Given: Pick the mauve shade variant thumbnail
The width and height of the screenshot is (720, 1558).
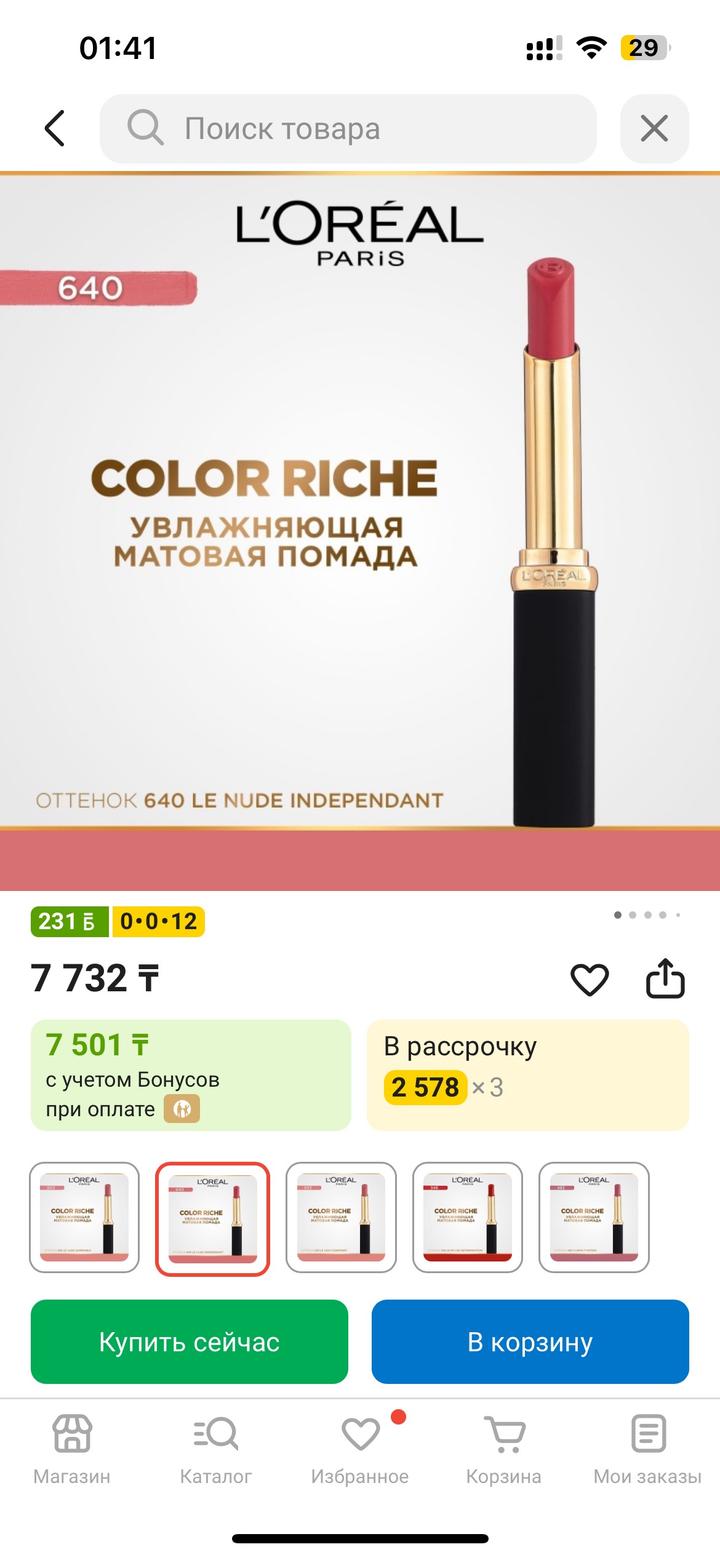Looking at the screenshot, I should (594, 1218).
